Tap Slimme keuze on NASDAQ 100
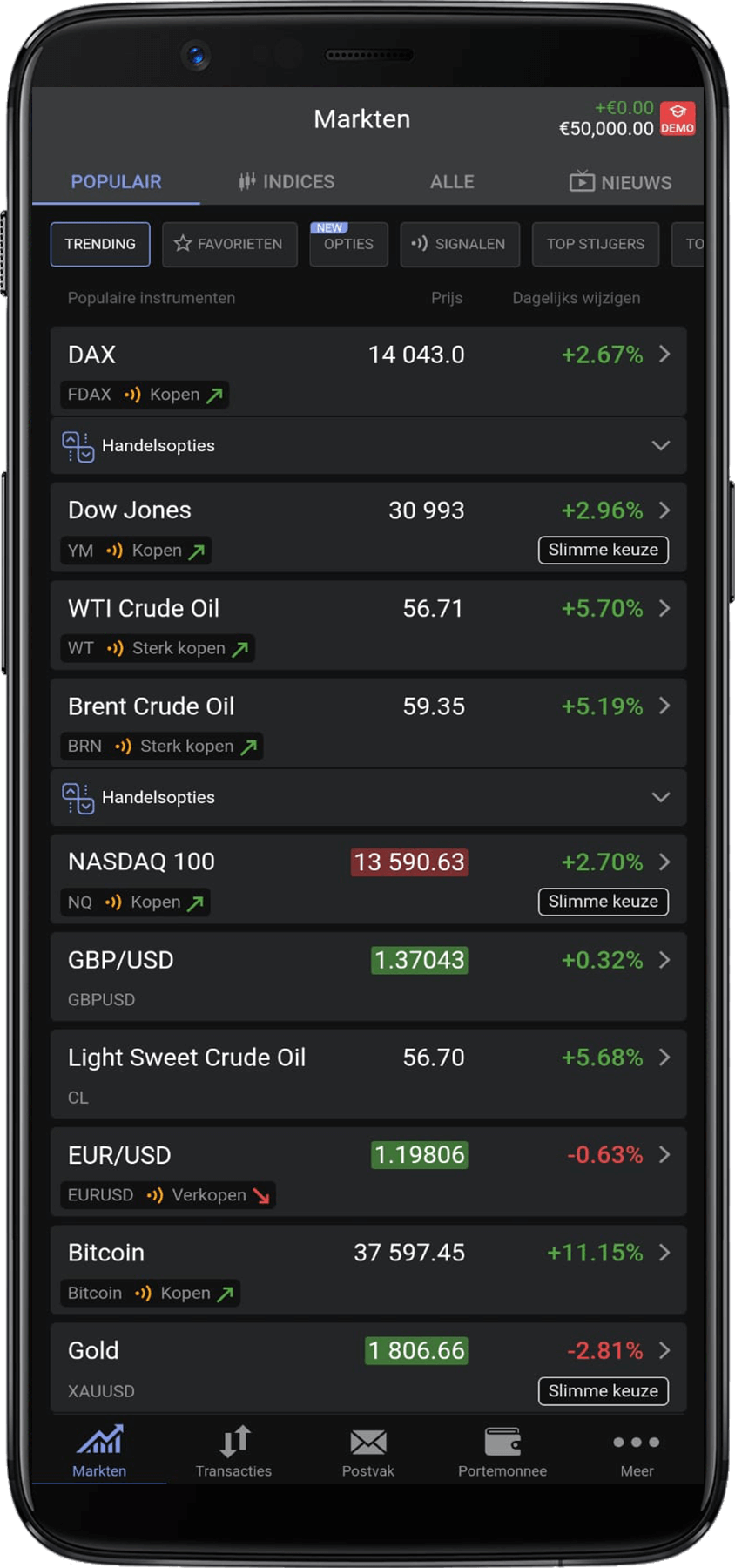 [x=603, y=902]
